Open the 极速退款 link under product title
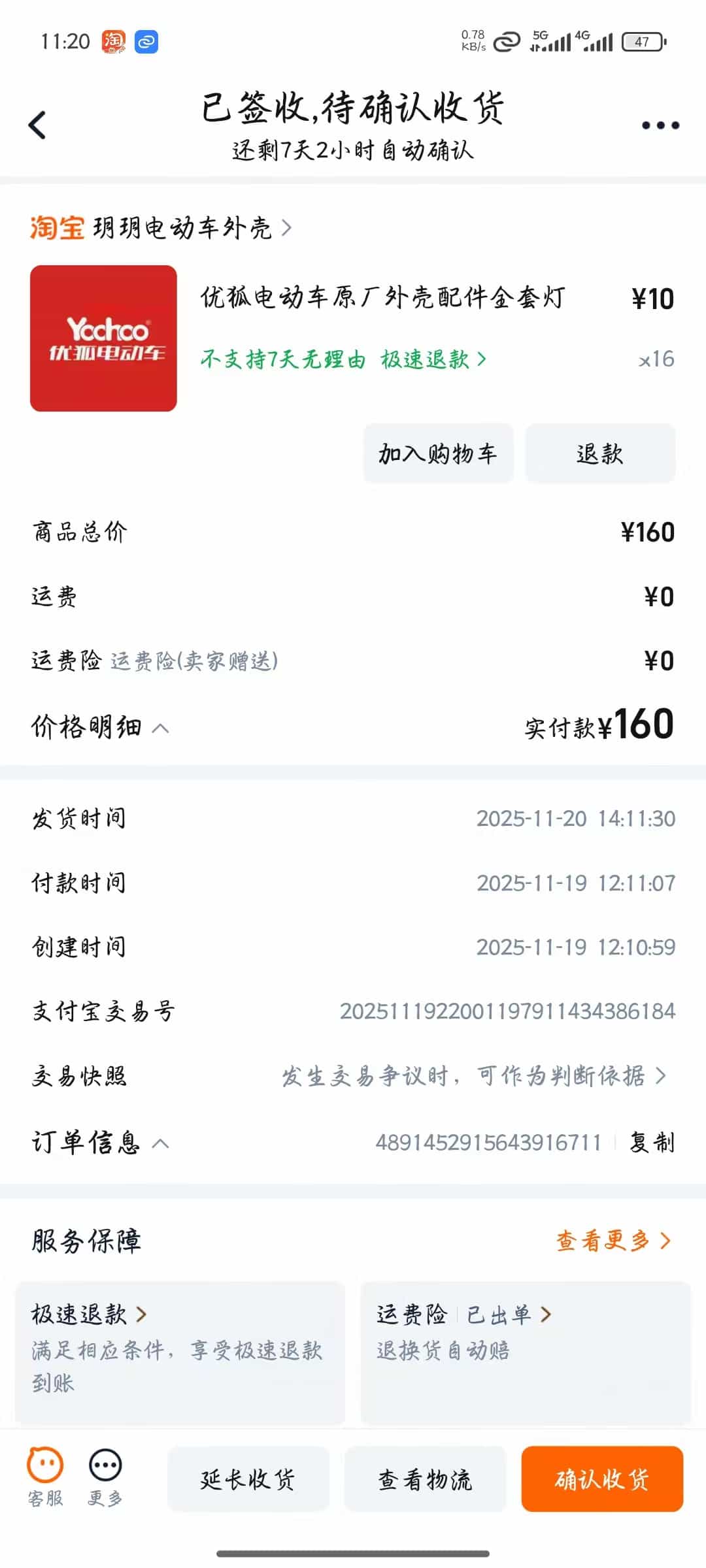 pos(433,359)
